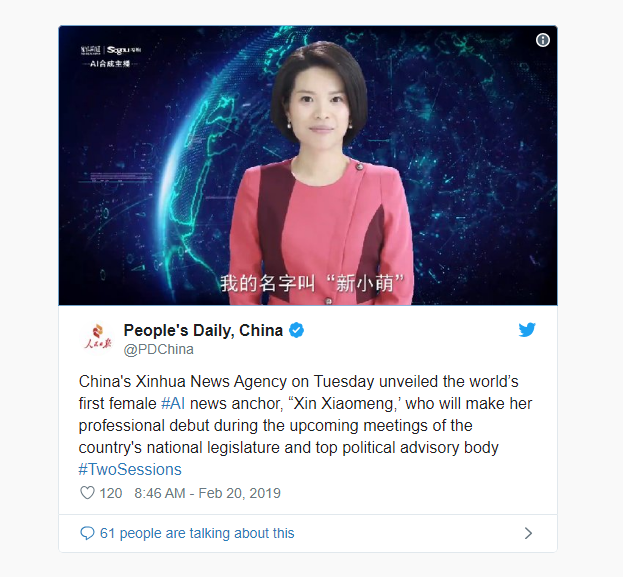Open the AI news anchor image

[308, 165]
